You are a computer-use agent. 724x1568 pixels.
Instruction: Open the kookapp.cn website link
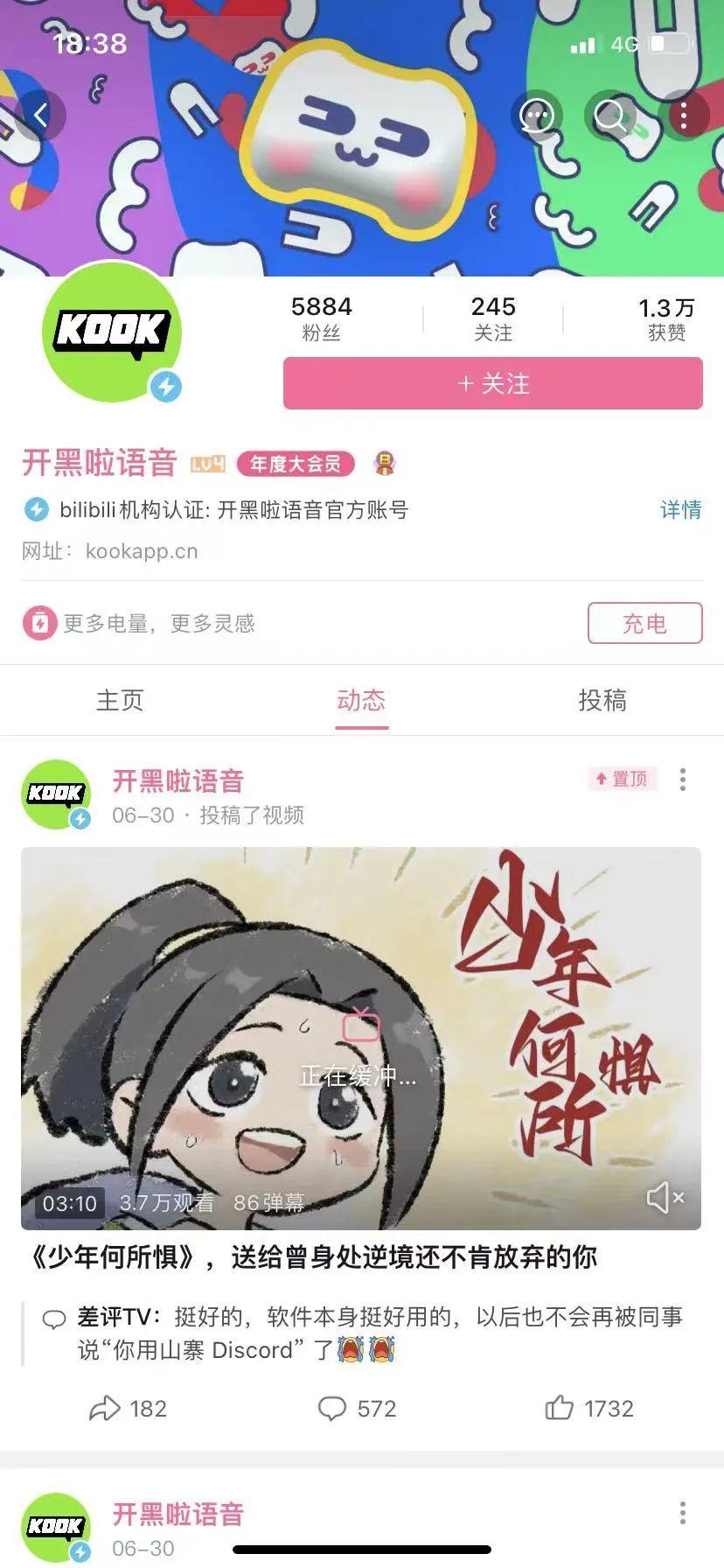point(142,551)
